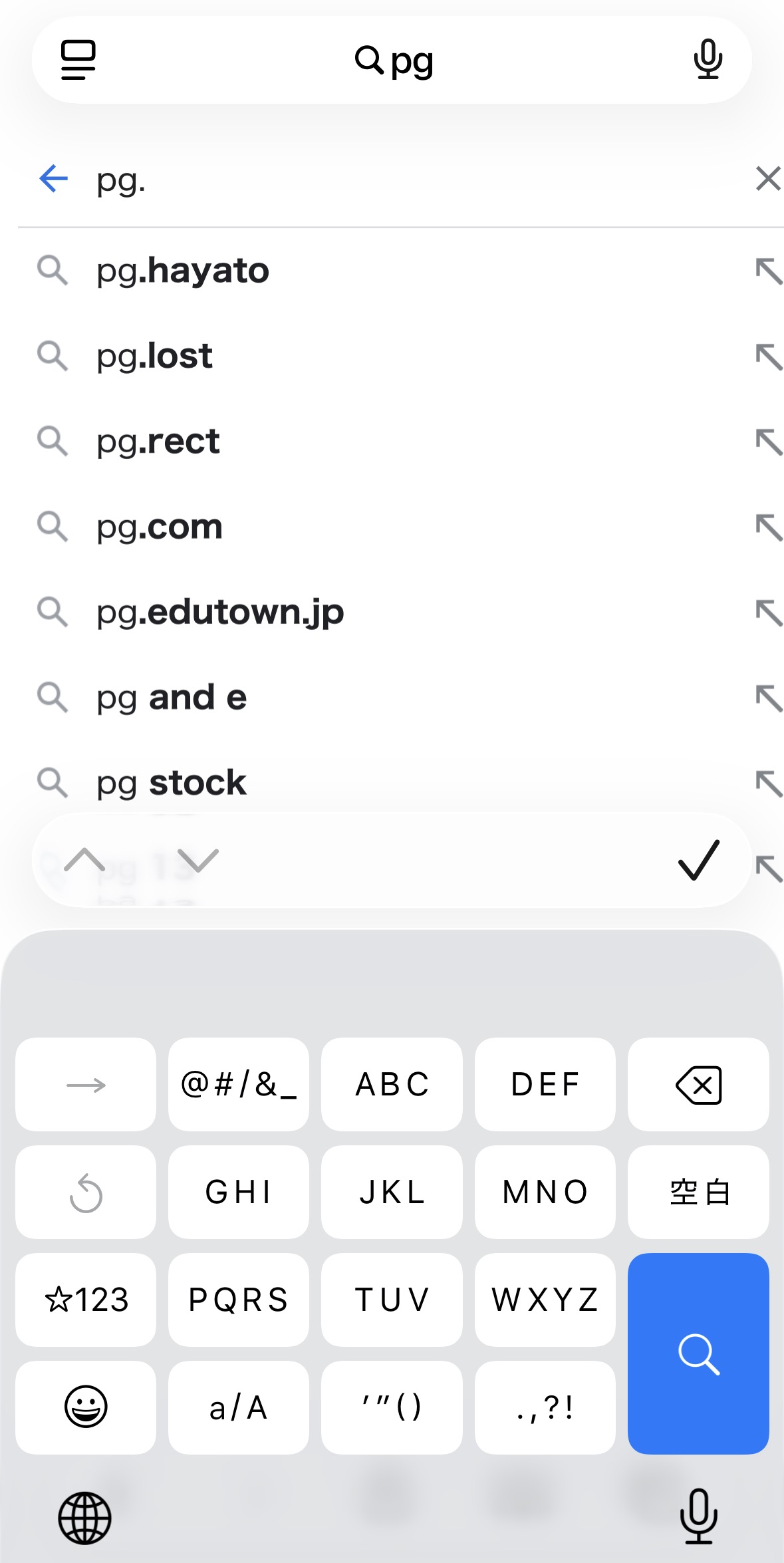This screenshot has height=1563, width=784.
Task: Start voice search from the address bar microphone
Action: tap(708, 60)
